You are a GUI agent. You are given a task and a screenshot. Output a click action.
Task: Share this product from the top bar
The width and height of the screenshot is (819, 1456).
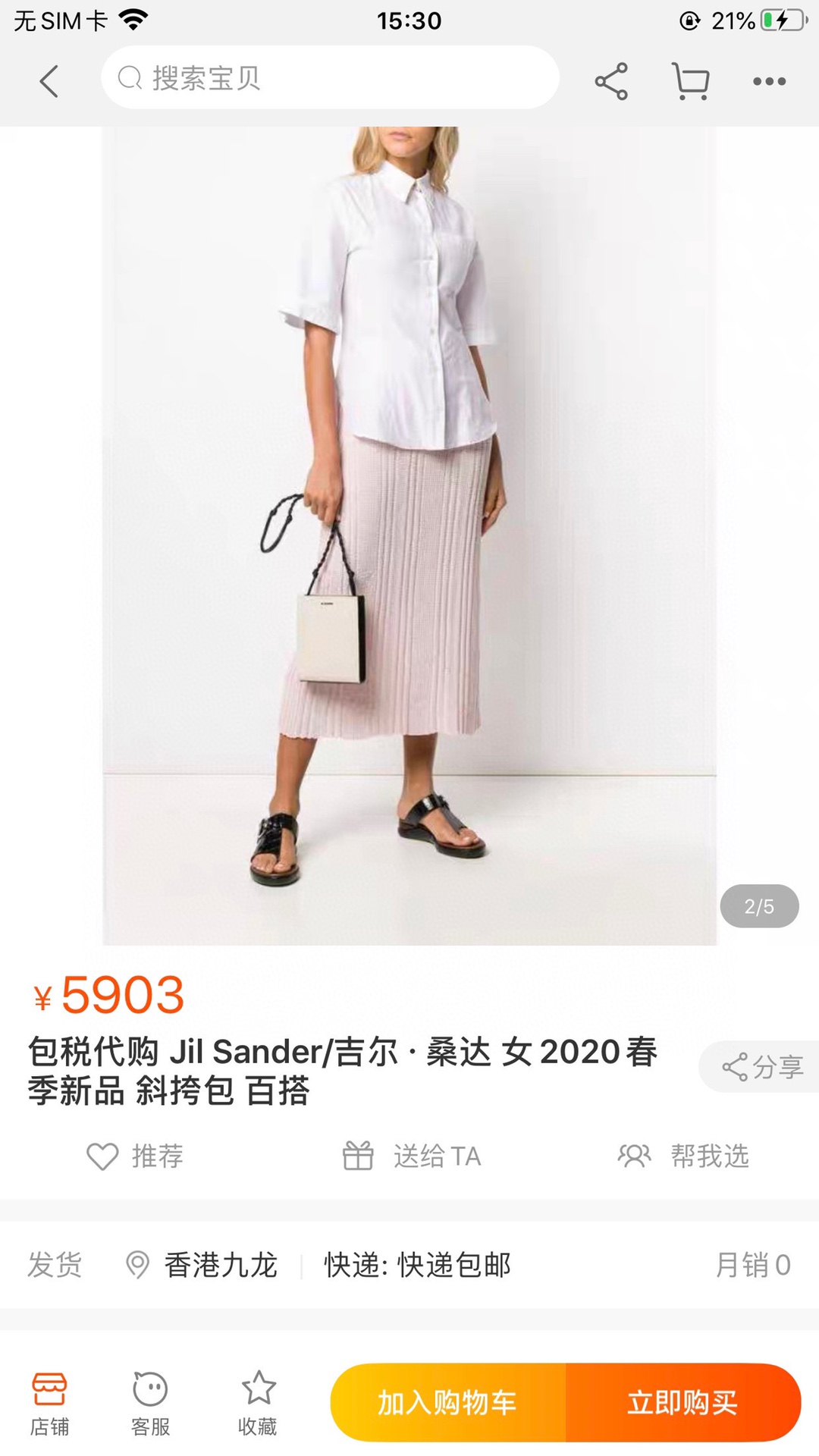pos(611,81)
